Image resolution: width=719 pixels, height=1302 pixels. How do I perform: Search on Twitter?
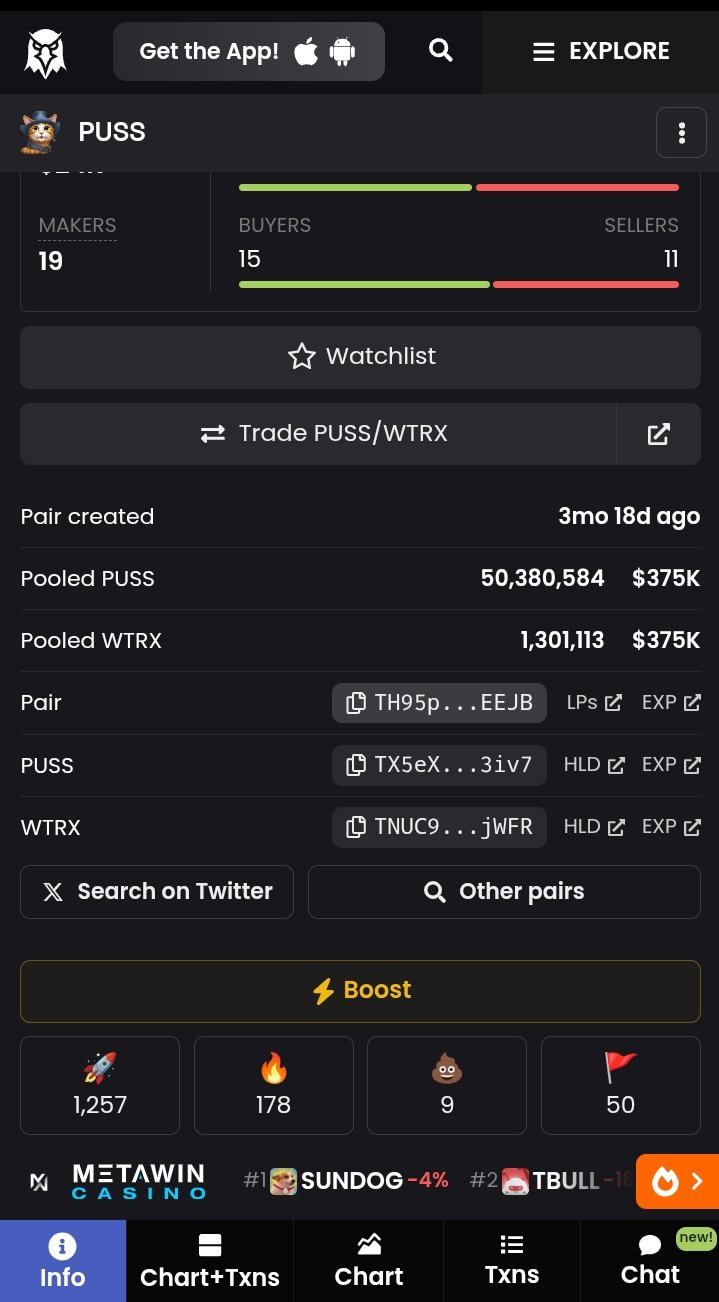(x=157, y=892)
